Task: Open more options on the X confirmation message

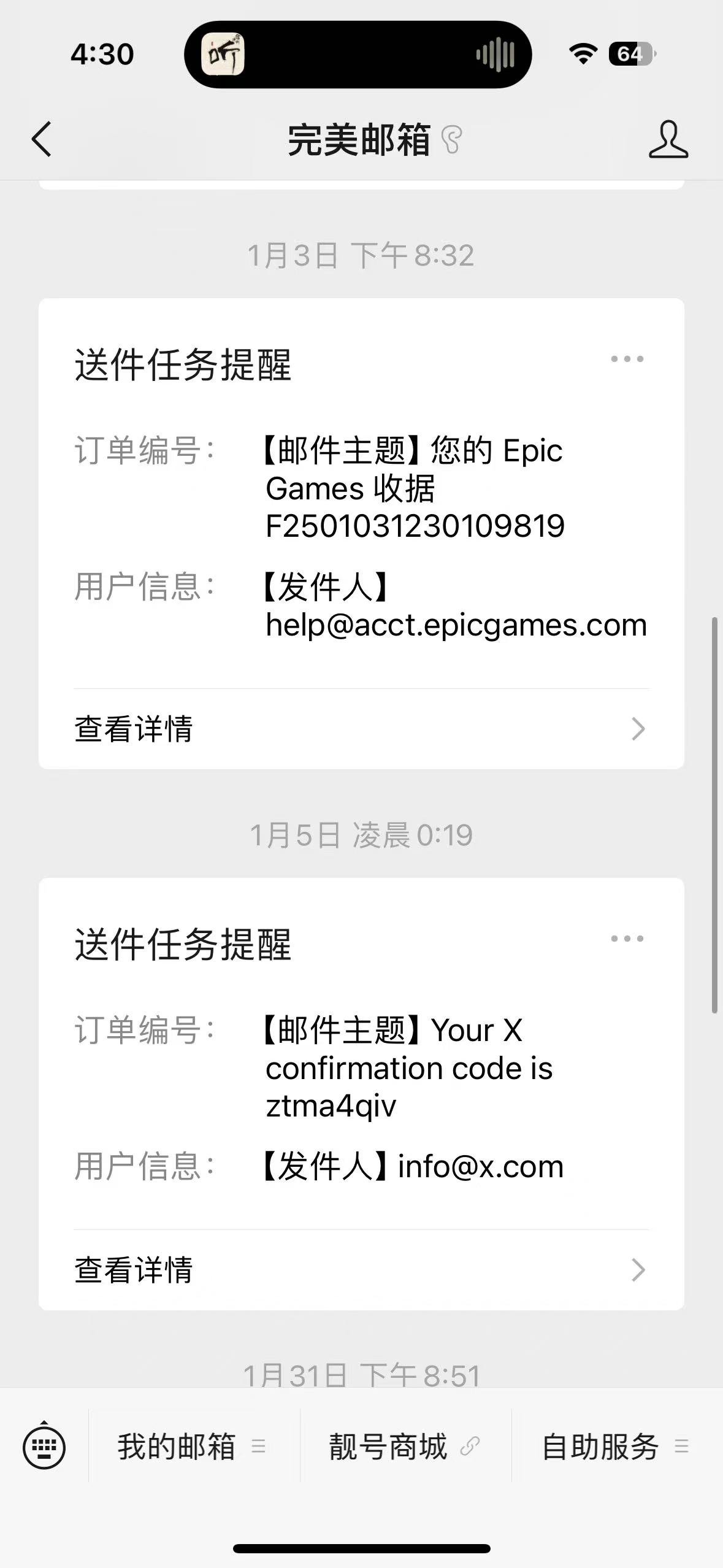Action: pos(627,939)
